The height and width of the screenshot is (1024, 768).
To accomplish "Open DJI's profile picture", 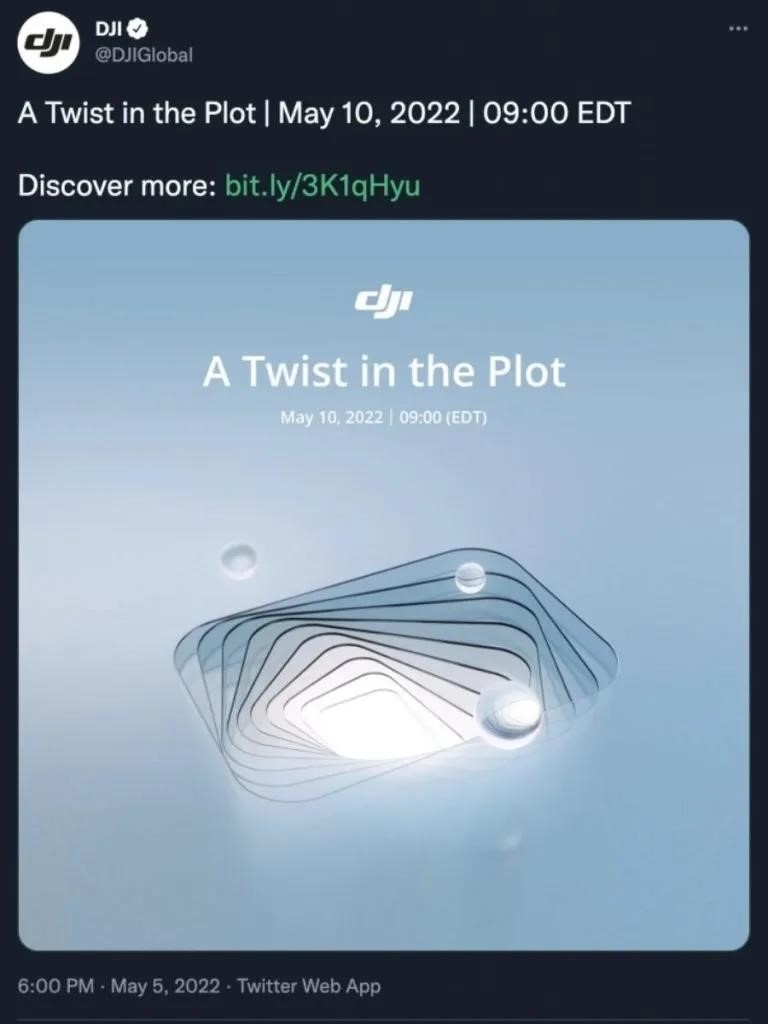I will click(46, 43).
